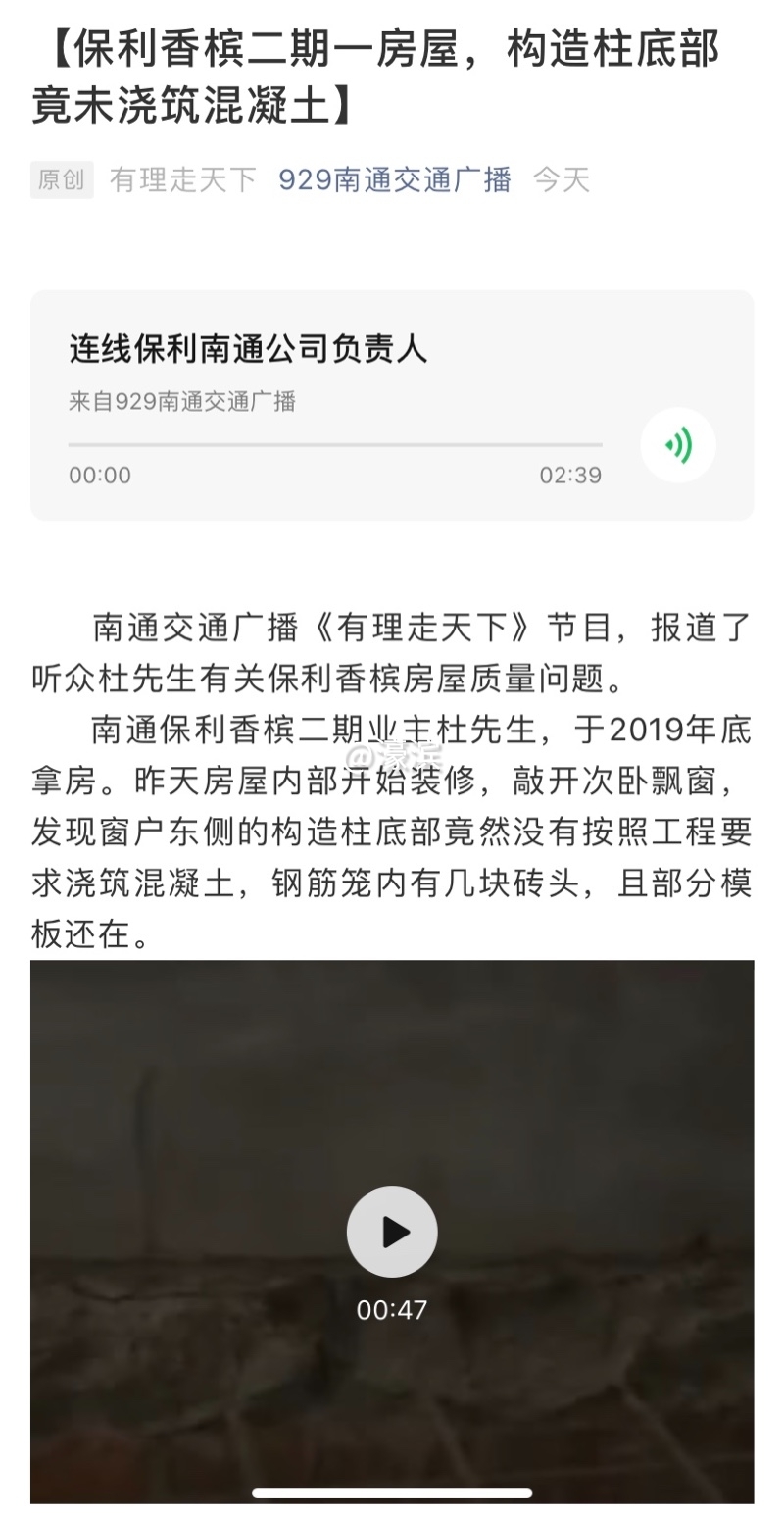Open the 有理走天下 author link
The image size is (784, 1513).
[x=183, y=180]
